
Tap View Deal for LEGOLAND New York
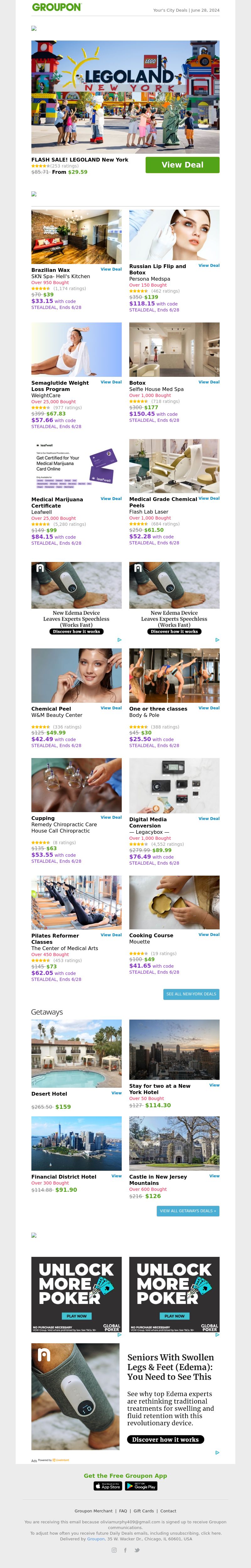pyautogui.click(x=182, y=165)
